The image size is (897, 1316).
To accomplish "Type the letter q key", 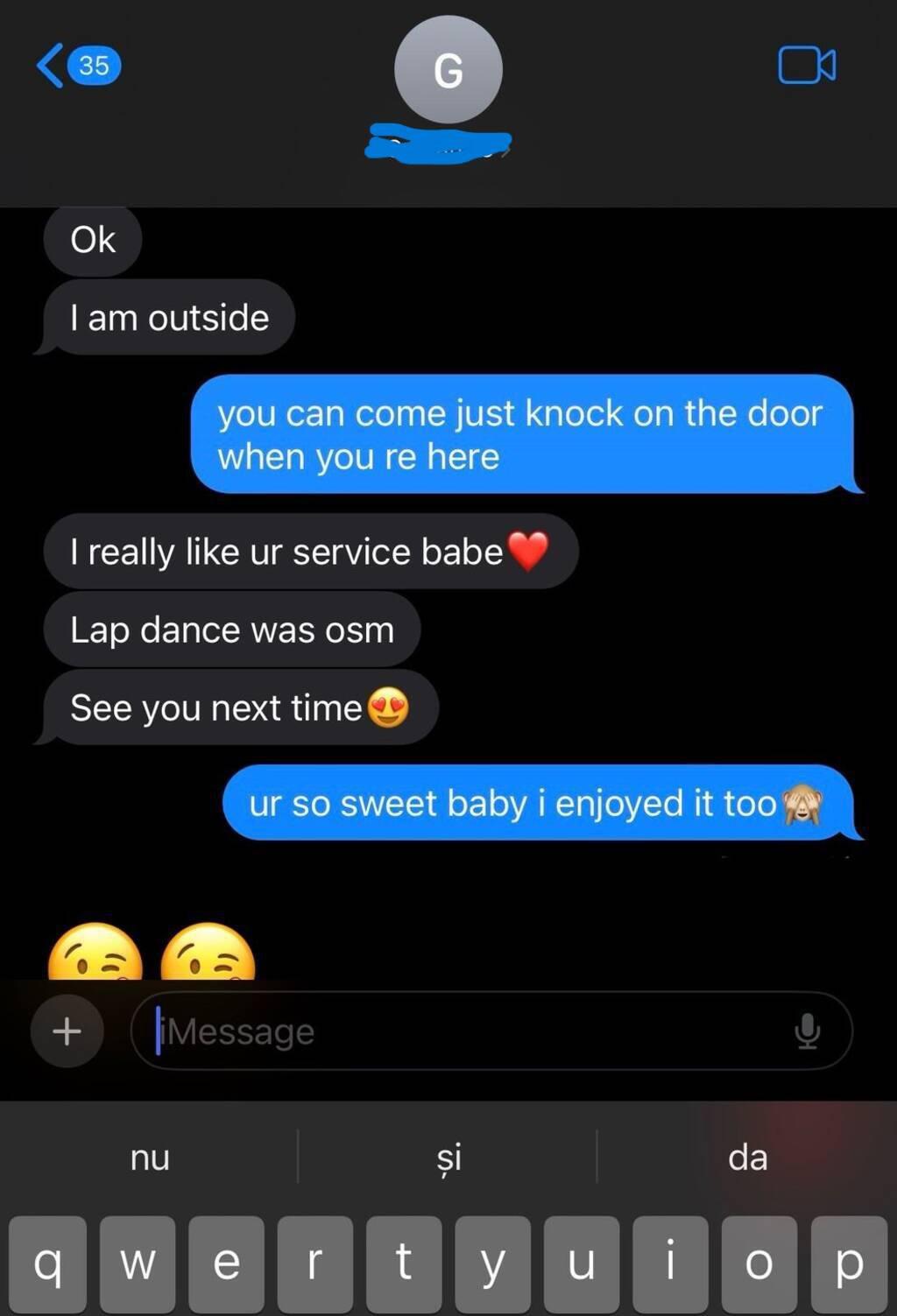I will [x=48, y=1263].
